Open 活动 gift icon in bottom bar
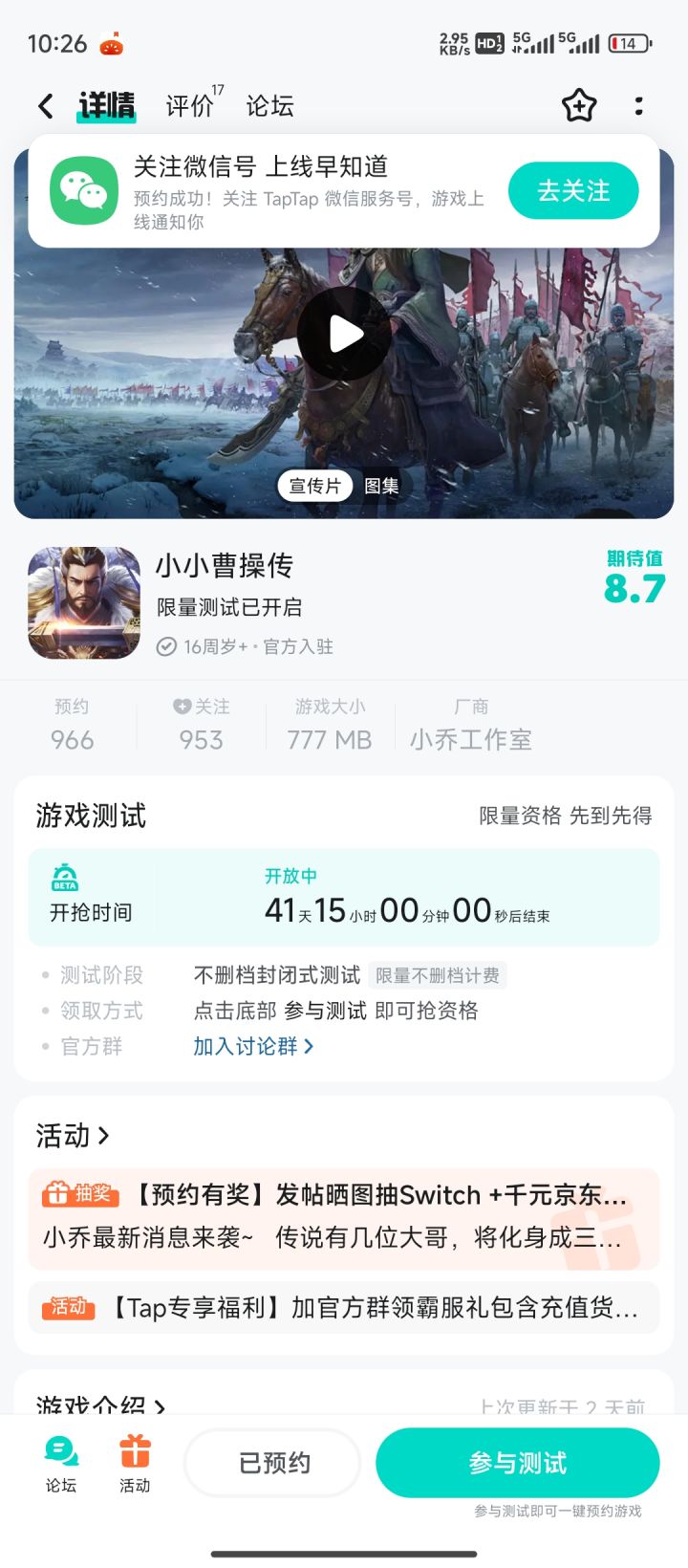Image resolution: width=688 pixels, height=1568 pixels. [x=135, y=1464]
